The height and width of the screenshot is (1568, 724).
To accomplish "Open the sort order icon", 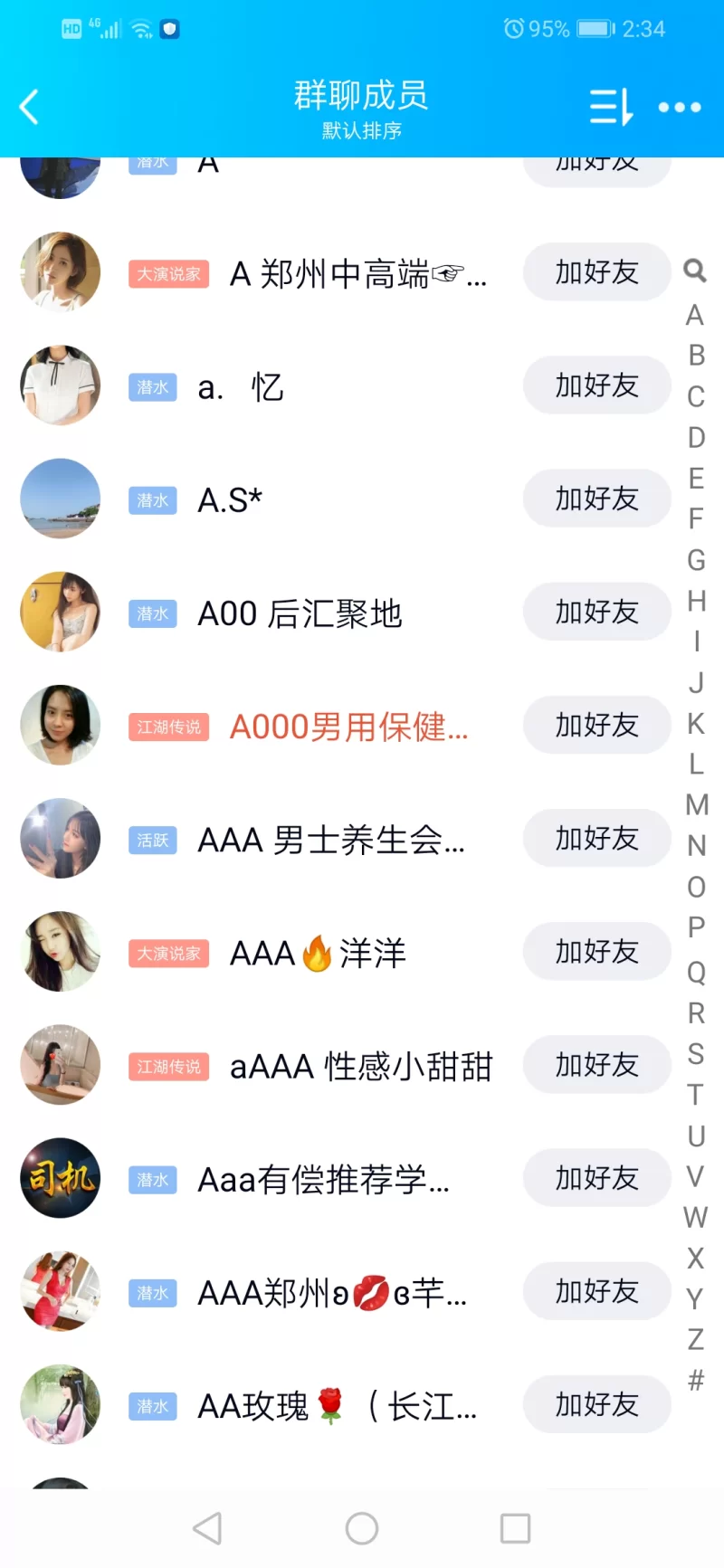I will (x=611, y=107).
